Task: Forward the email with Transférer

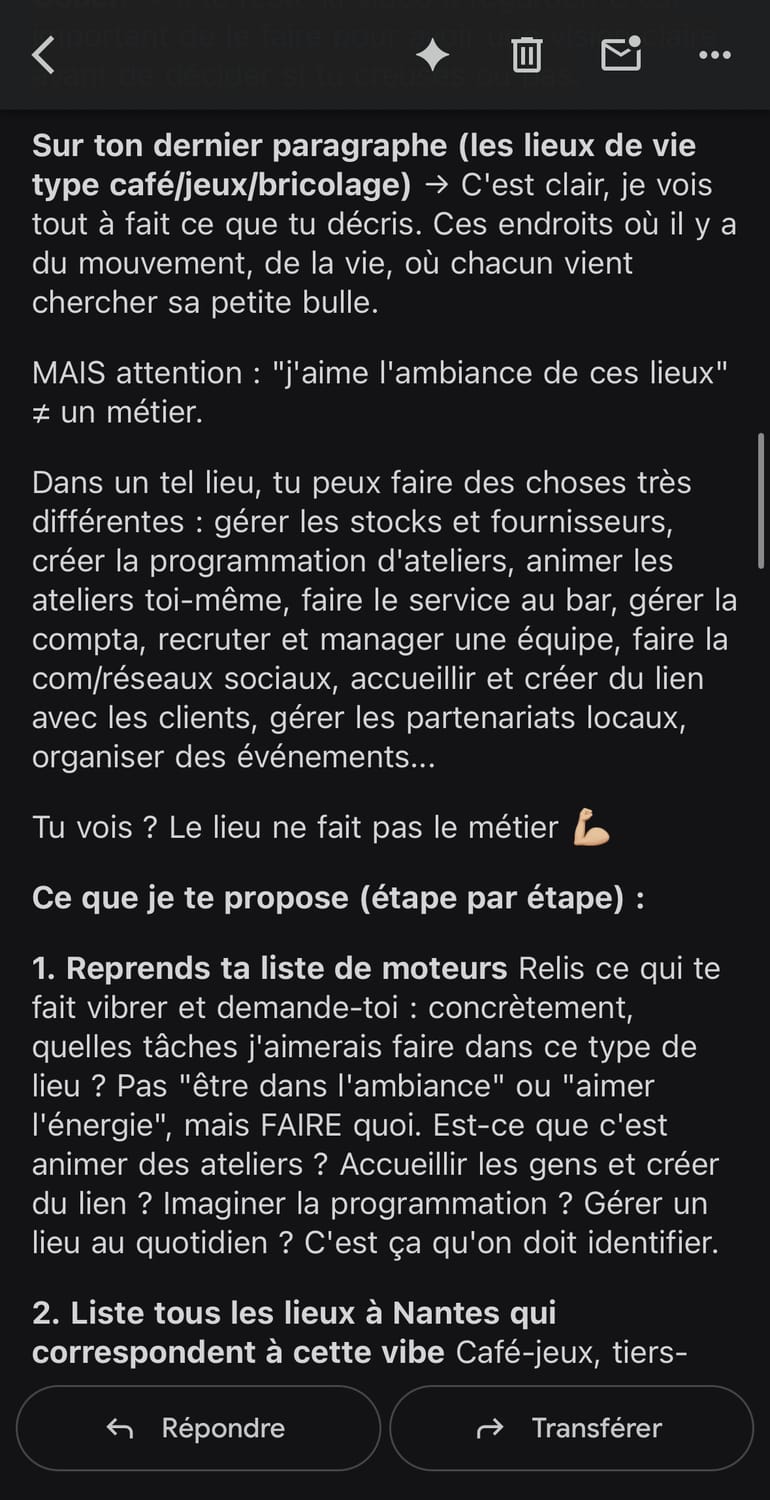Action: (571, 1428)
